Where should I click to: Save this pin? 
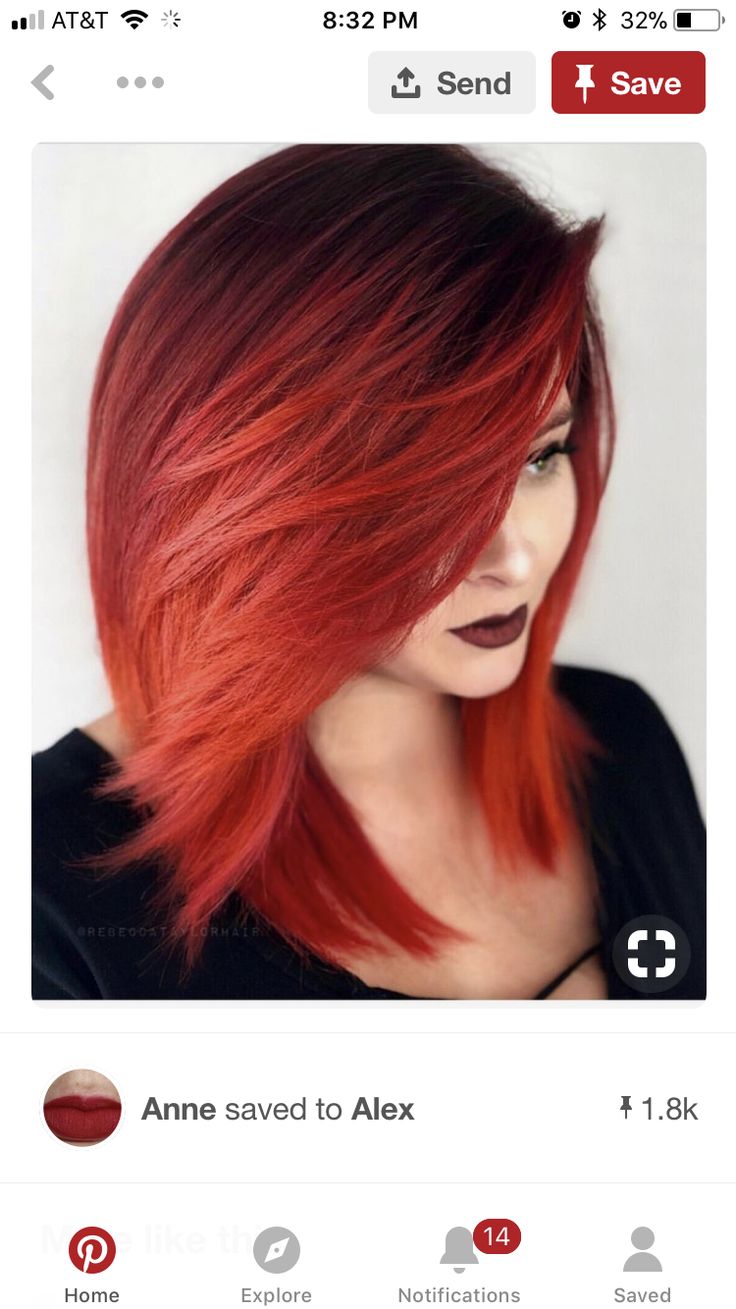pyautogui.click(x=628, y=83)
